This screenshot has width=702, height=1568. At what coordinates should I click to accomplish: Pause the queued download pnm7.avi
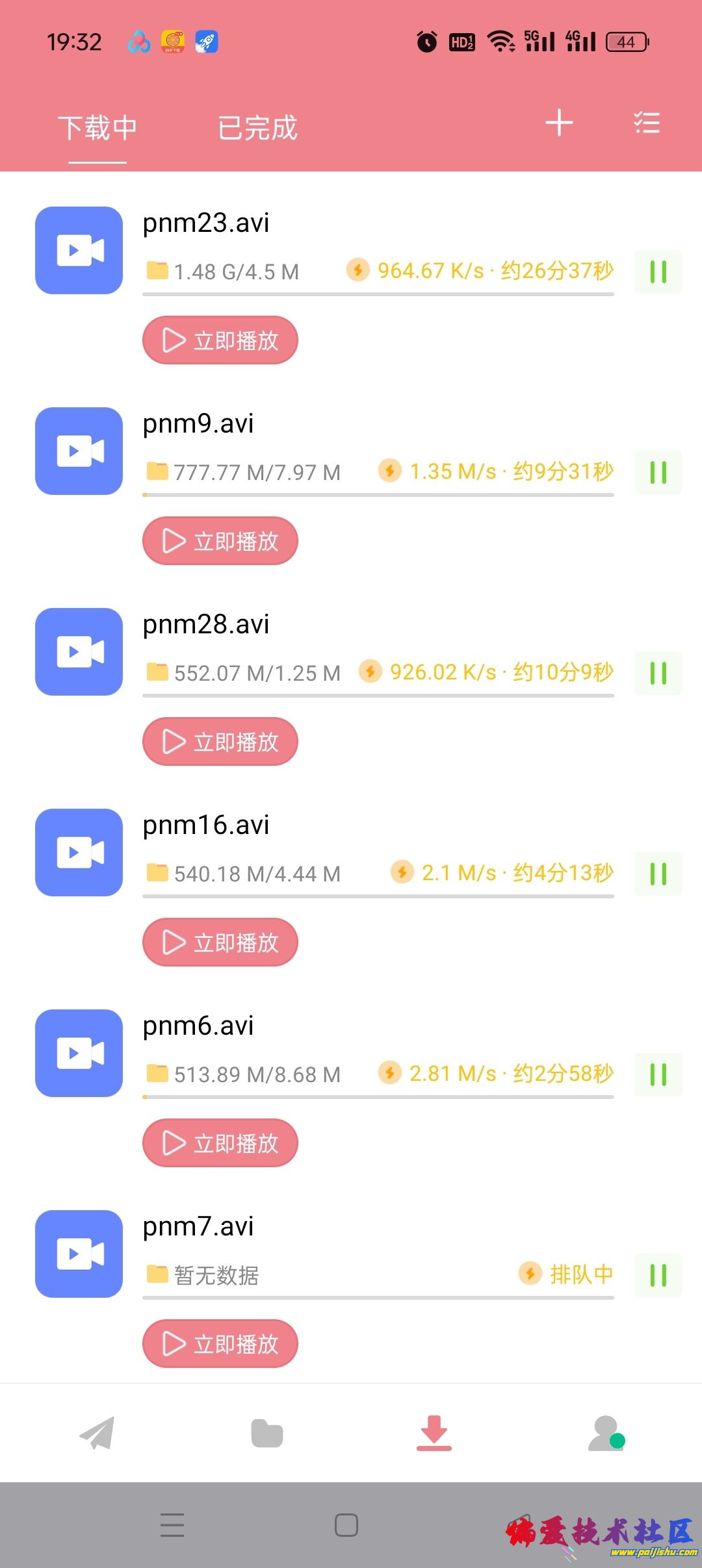658,1274
